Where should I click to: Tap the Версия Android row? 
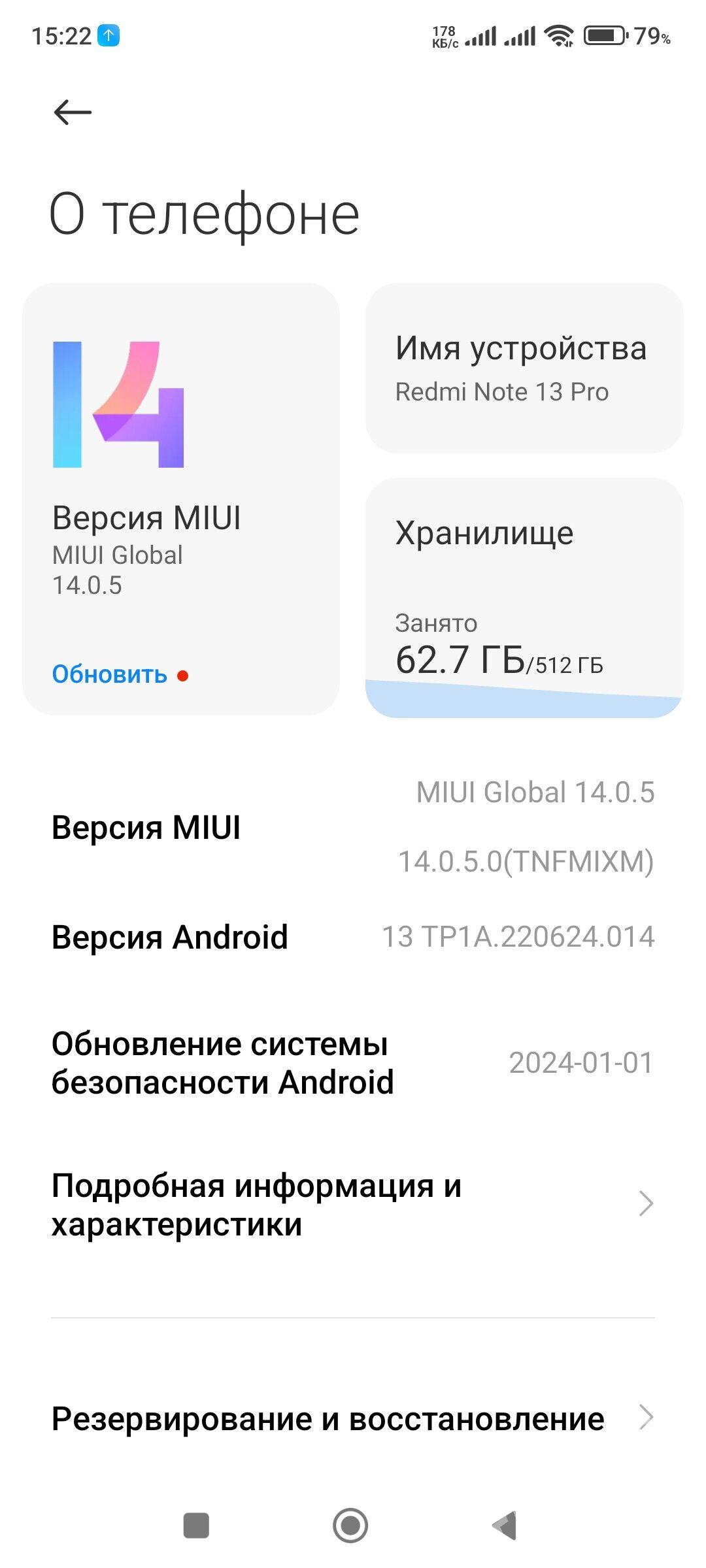[353, 937]
